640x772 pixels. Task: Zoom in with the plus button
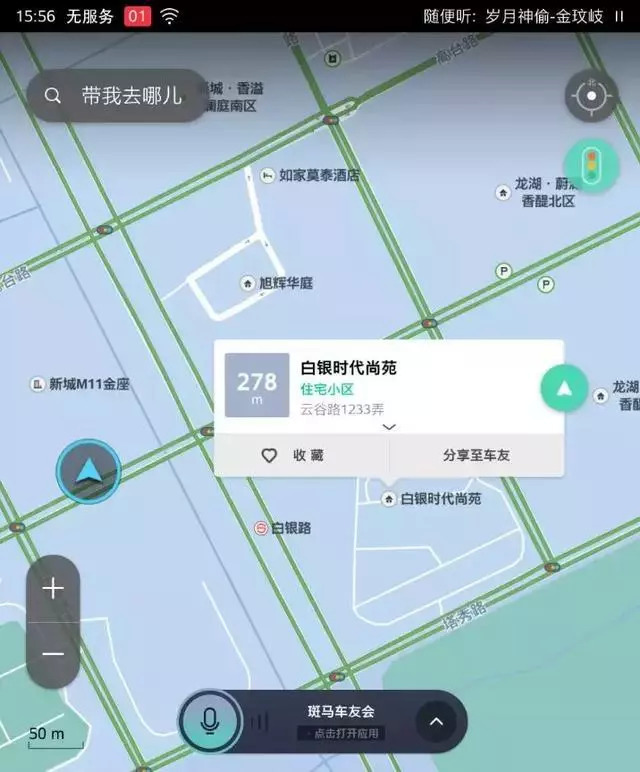pos(53,589)
